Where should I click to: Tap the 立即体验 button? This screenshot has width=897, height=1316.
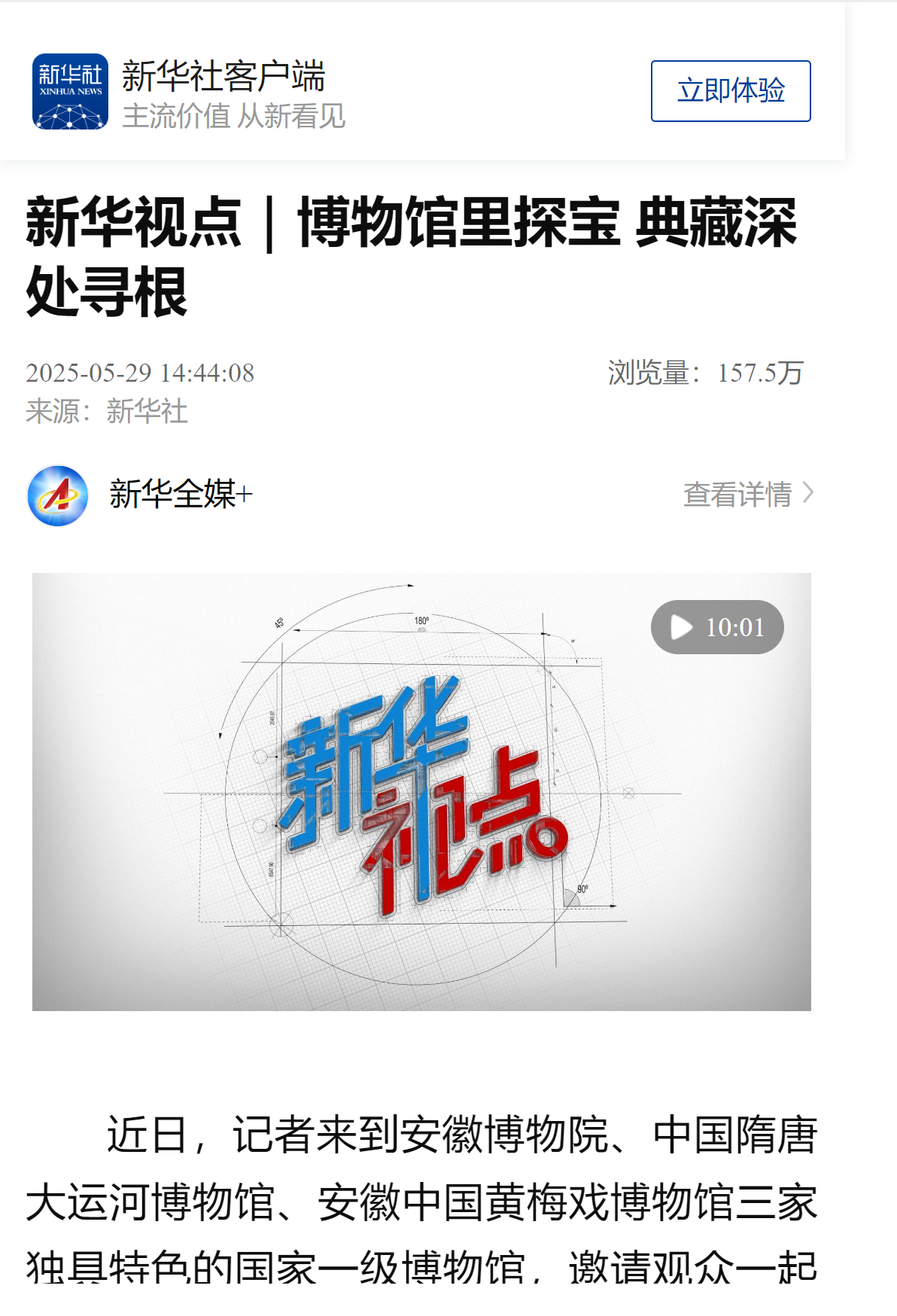(730, 91)
